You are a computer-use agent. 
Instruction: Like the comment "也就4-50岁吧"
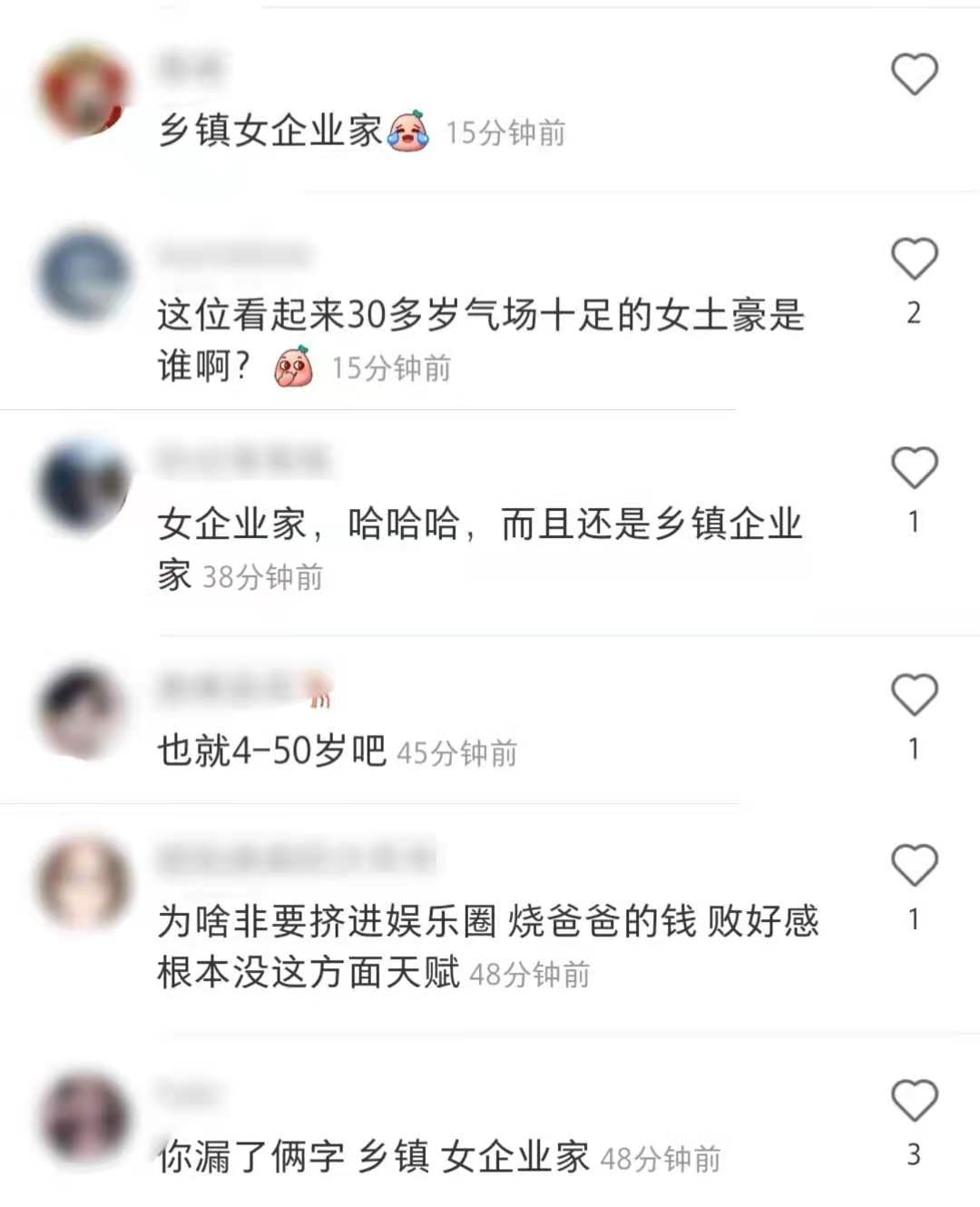click(914, 695)
